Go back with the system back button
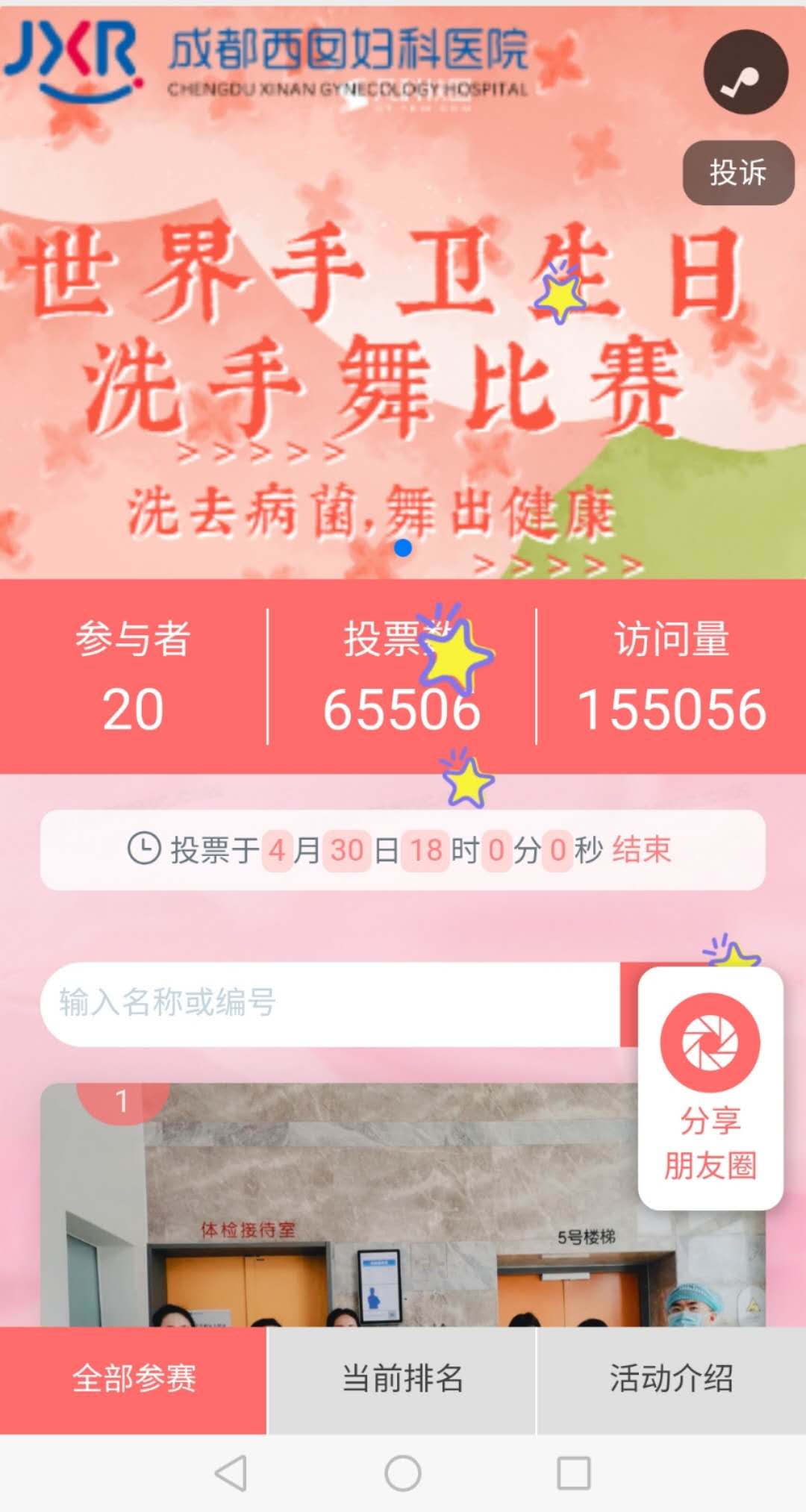806x1512 pixels. pos(231,1473)
